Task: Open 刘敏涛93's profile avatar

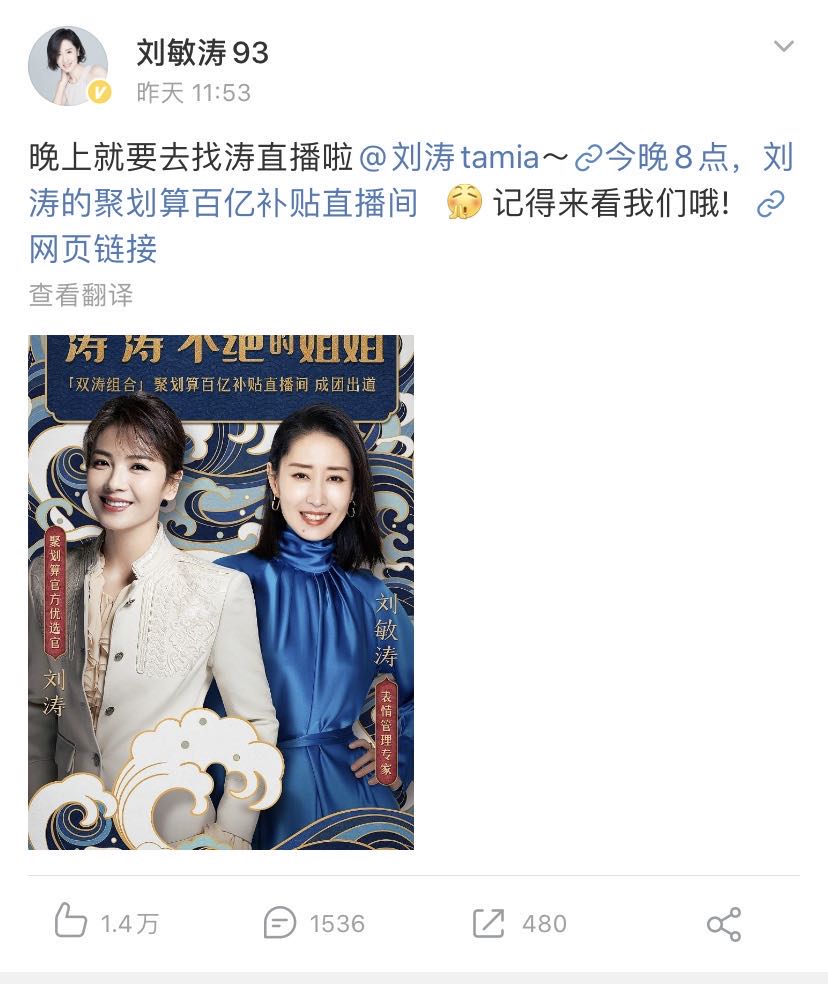Action: [x=68, y=66]
